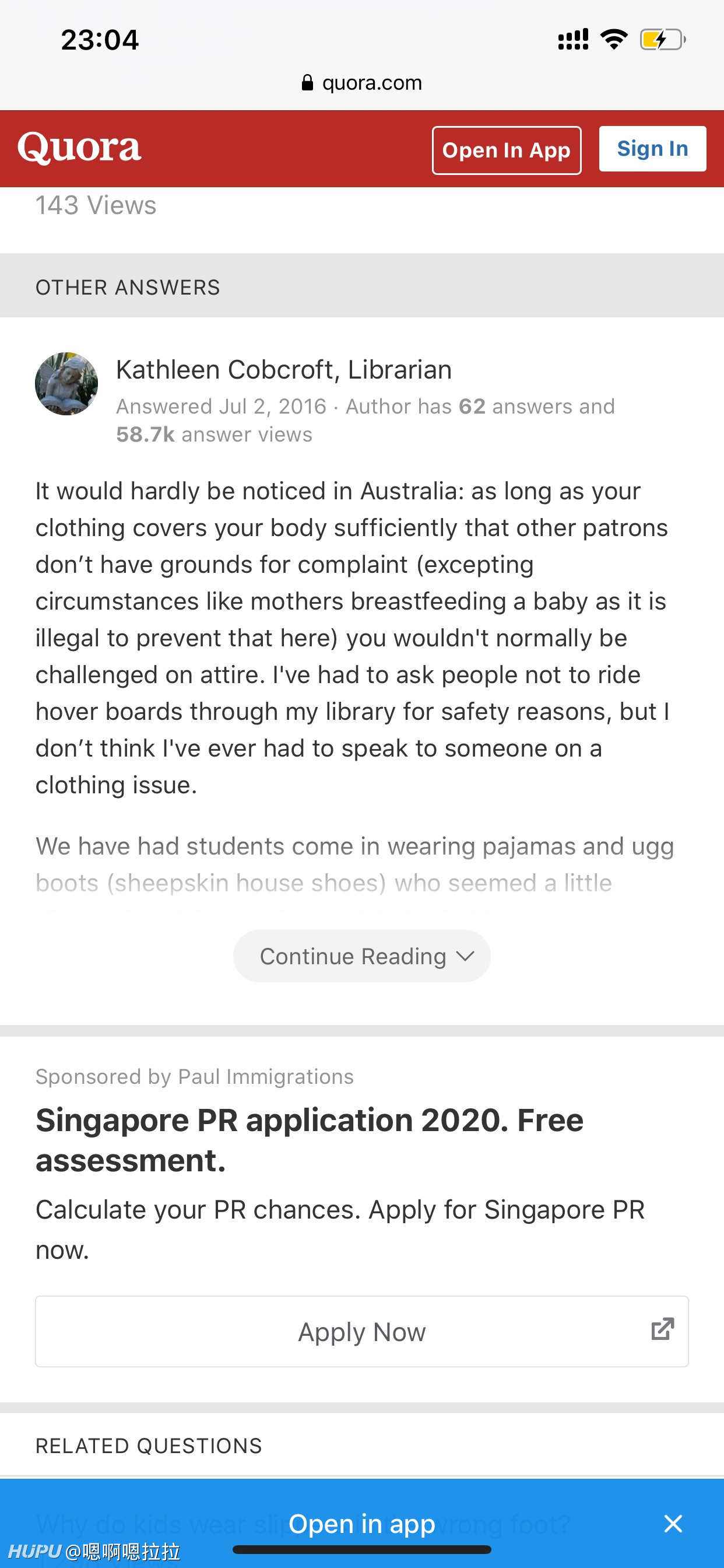This screenshot has width=724, height=1568.
Task: Dismiss the Open in app banner
Action: point(673,1523)
